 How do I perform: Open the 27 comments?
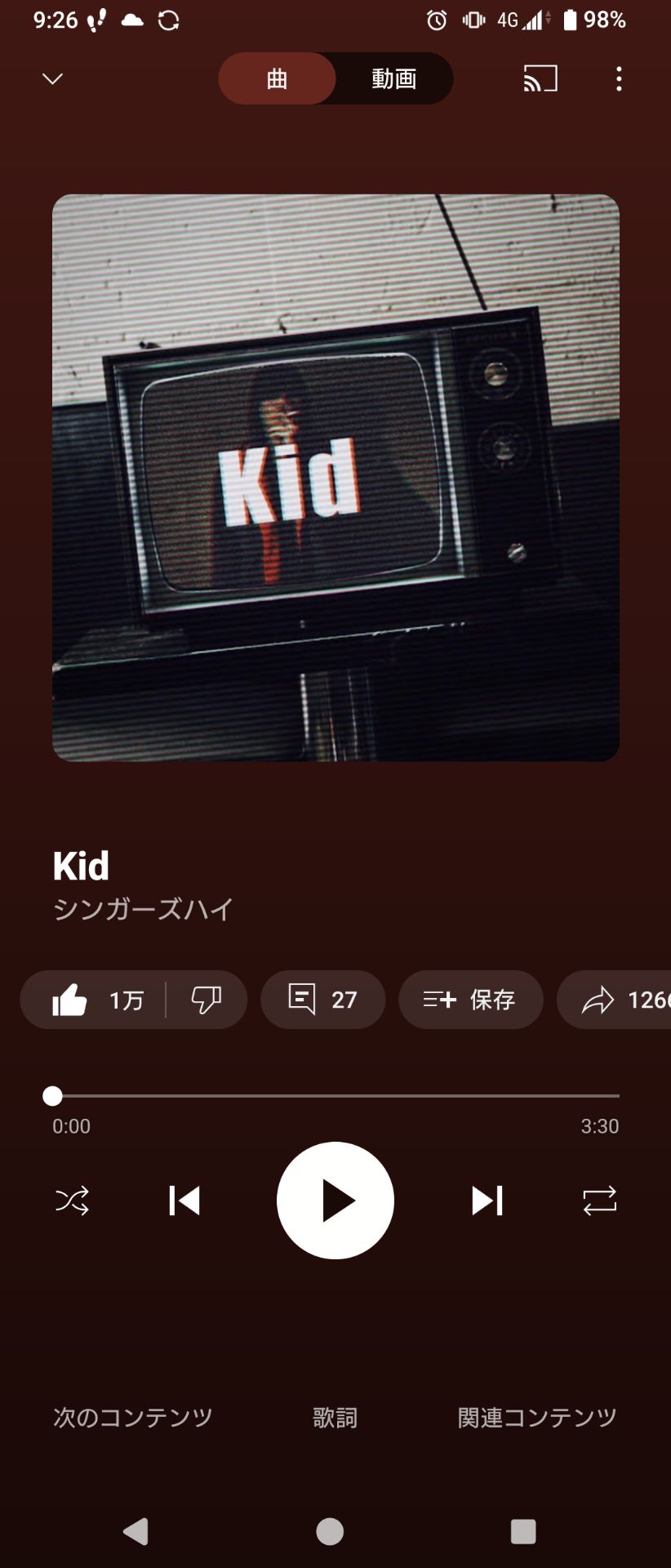click(x=322, y=1000)
